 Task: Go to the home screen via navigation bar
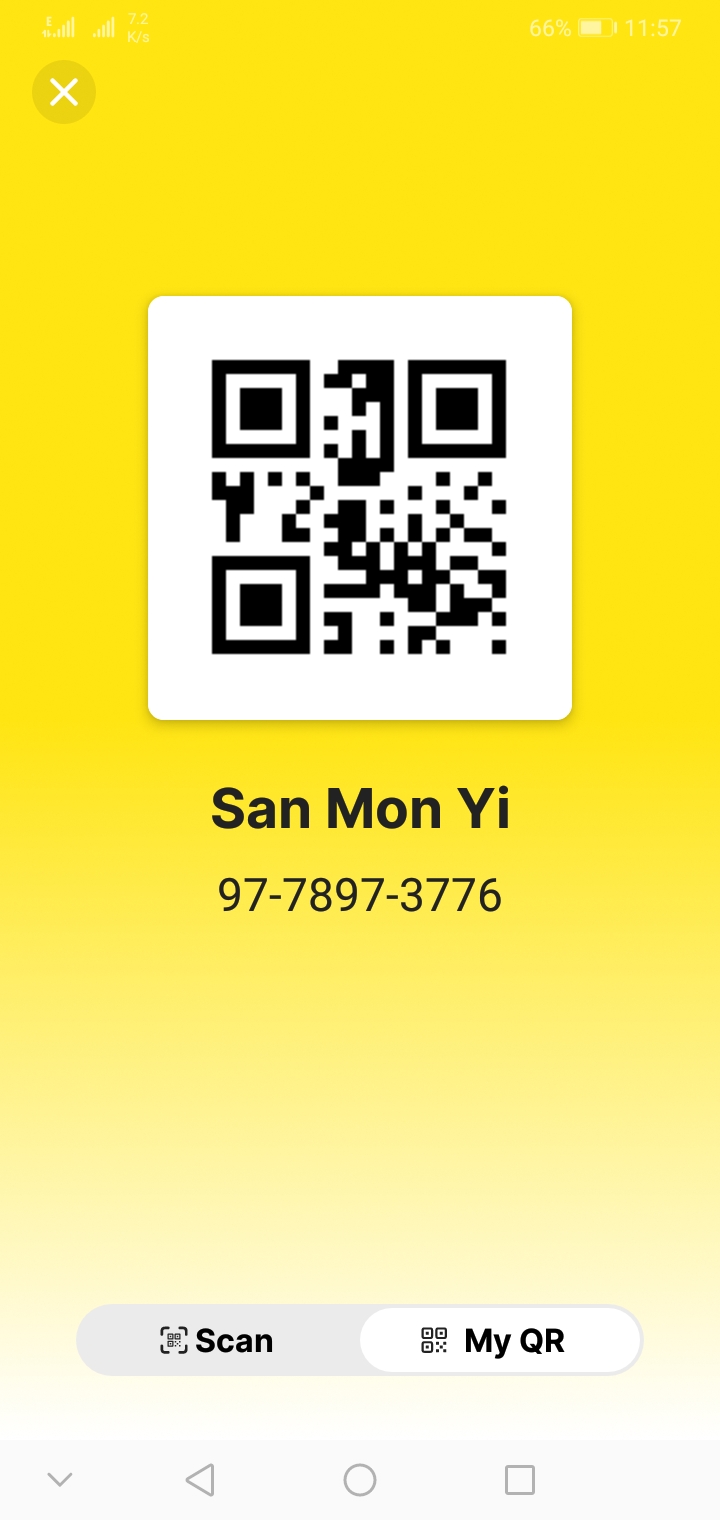[360, 1480]
